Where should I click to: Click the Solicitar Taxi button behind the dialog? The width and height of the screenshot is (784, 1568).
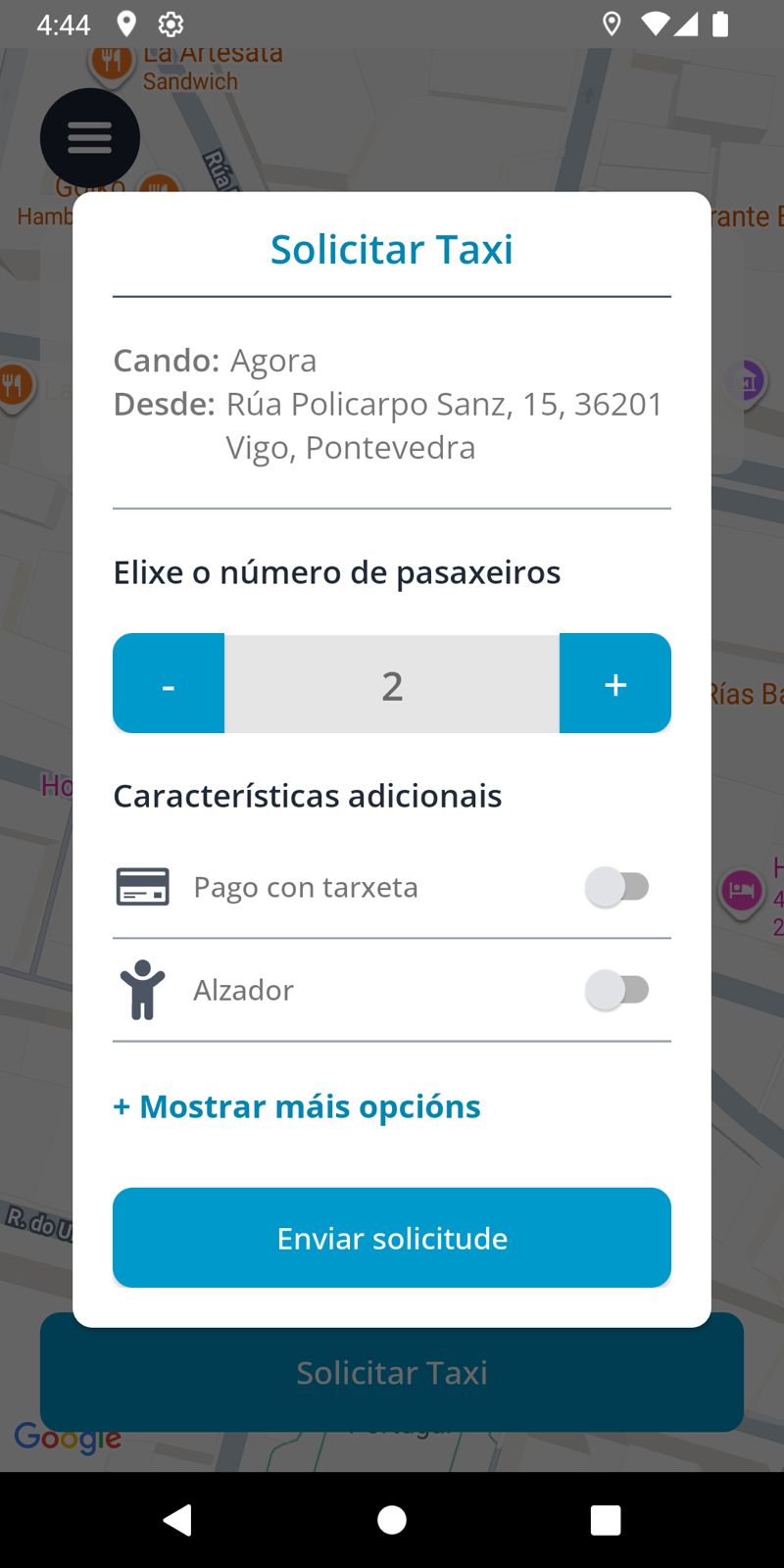coord(392,1372)
